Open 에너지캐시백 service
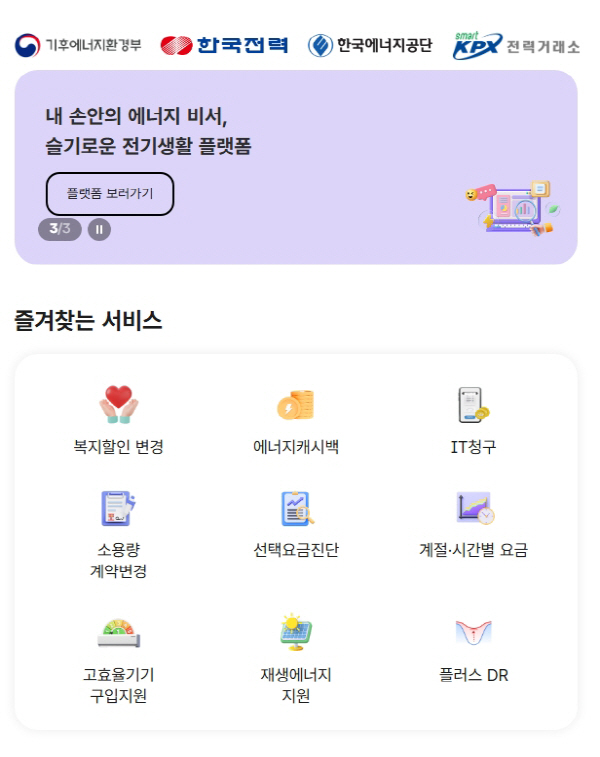Screen dimensions: 600x757 tap(296, 421)
